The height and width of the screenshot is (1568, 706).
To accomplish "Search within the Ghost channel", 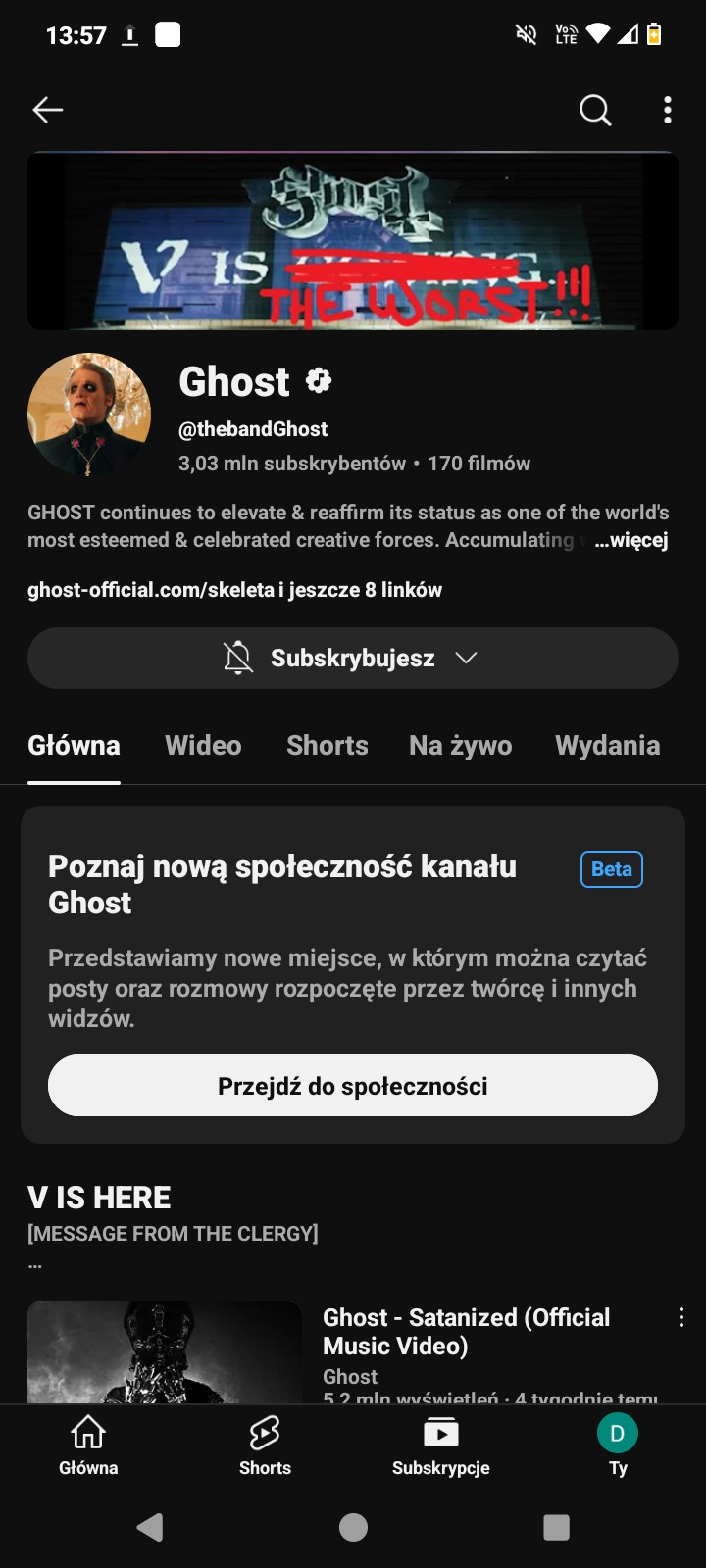I will point(595,110).
